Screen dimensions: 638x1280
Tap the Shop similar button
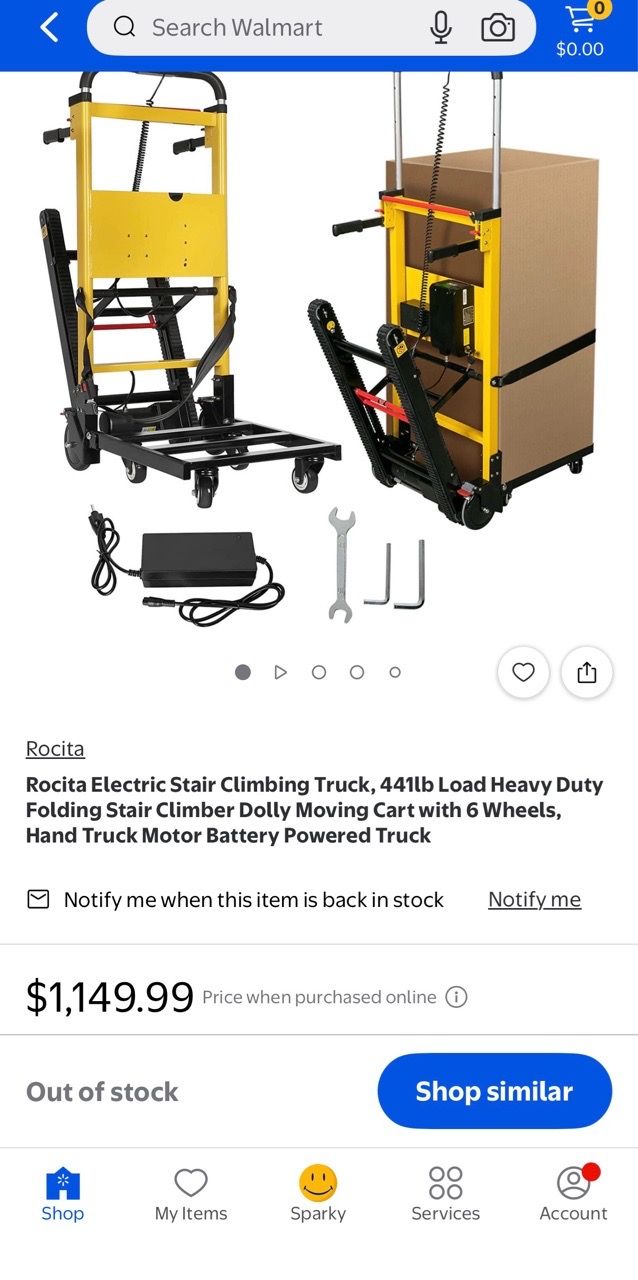click(x=494, y=1091)
